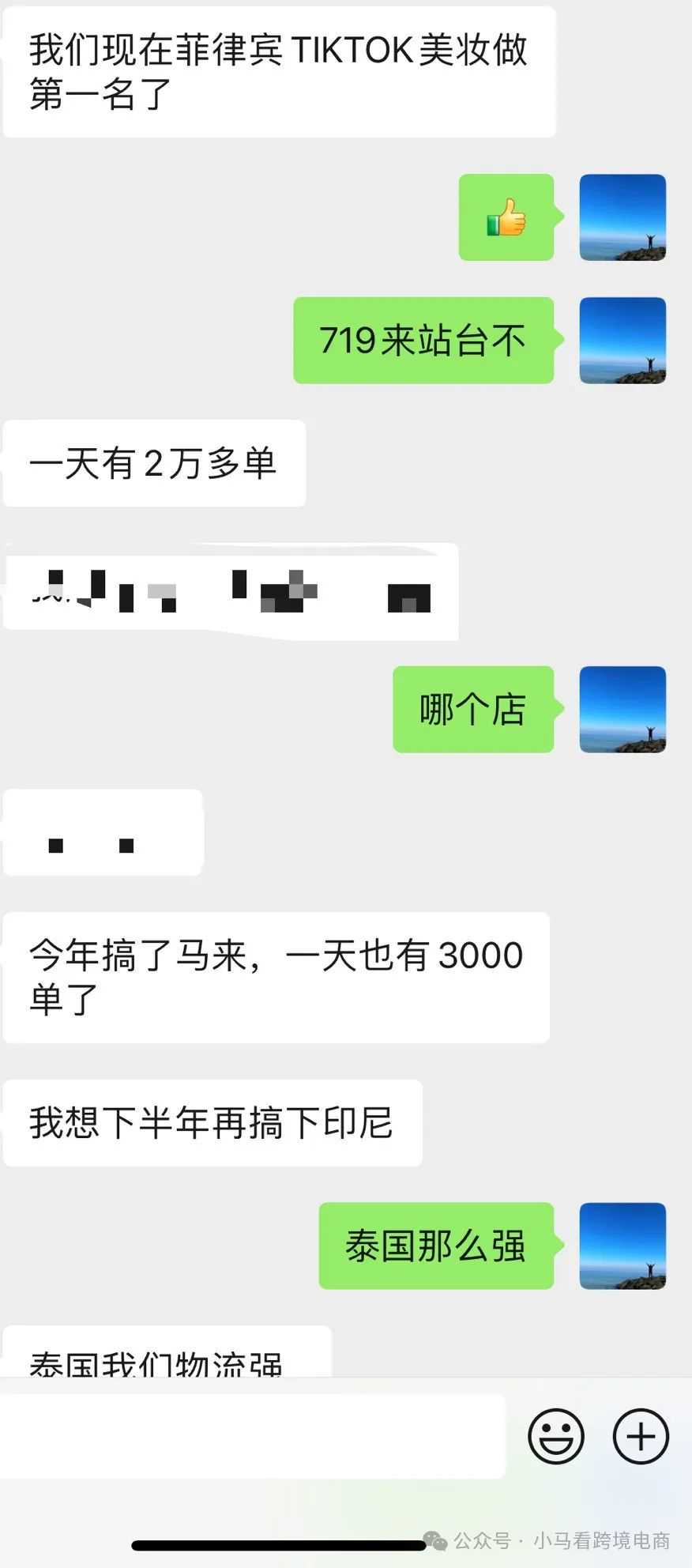The width and height of the screenshot is (692, 1568).
Task: Open the emoji sticker panel
Action: (x=555, y=1436)
